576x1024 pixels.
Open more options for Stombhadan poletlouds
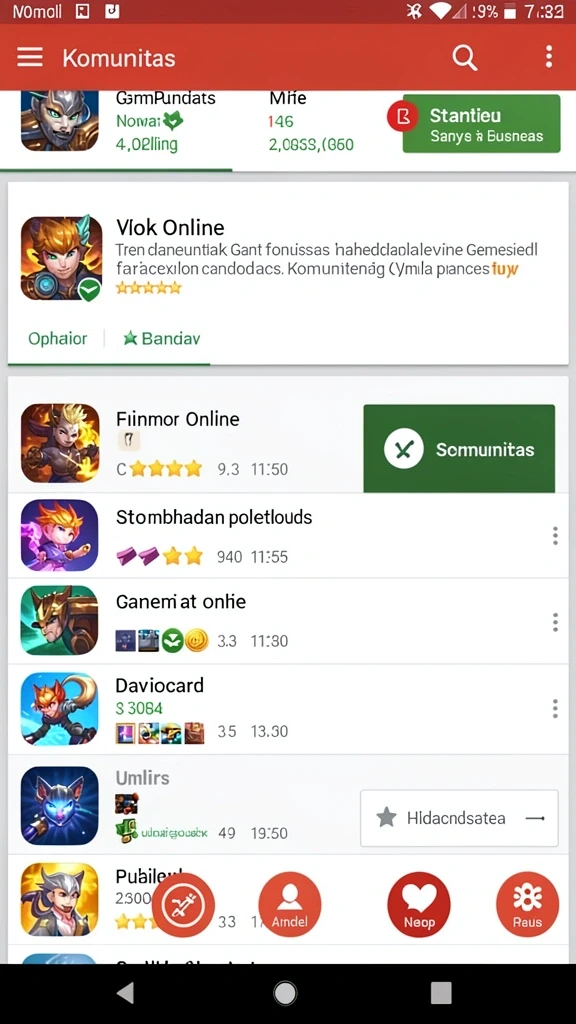[554, 536]
